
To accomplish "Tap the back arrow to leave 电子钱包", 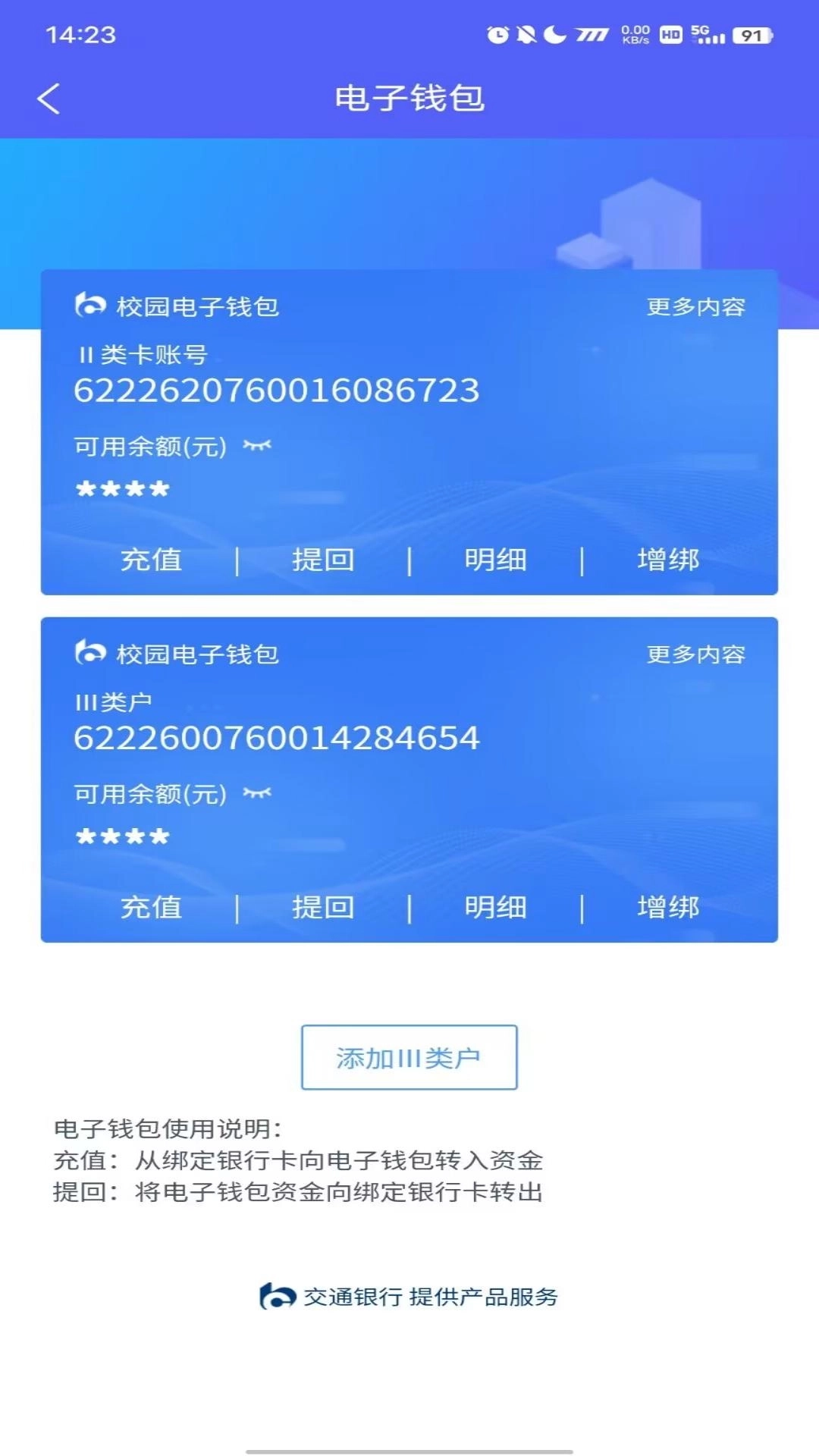I will pyautogui.click(x=49, y=99).
